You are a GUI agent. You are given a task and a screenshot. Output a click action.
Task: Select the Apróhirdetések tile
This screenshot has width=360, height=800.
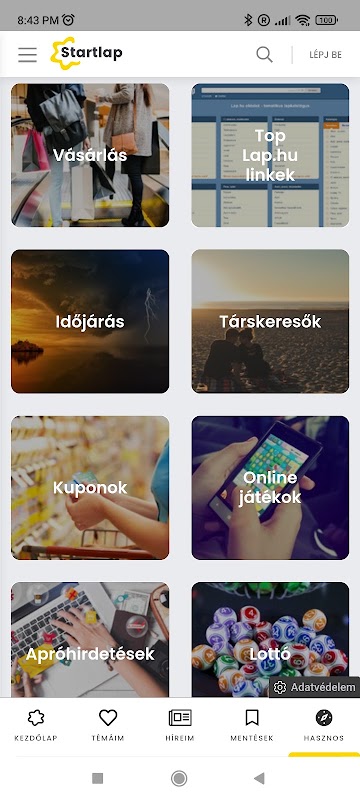point(90,640)
